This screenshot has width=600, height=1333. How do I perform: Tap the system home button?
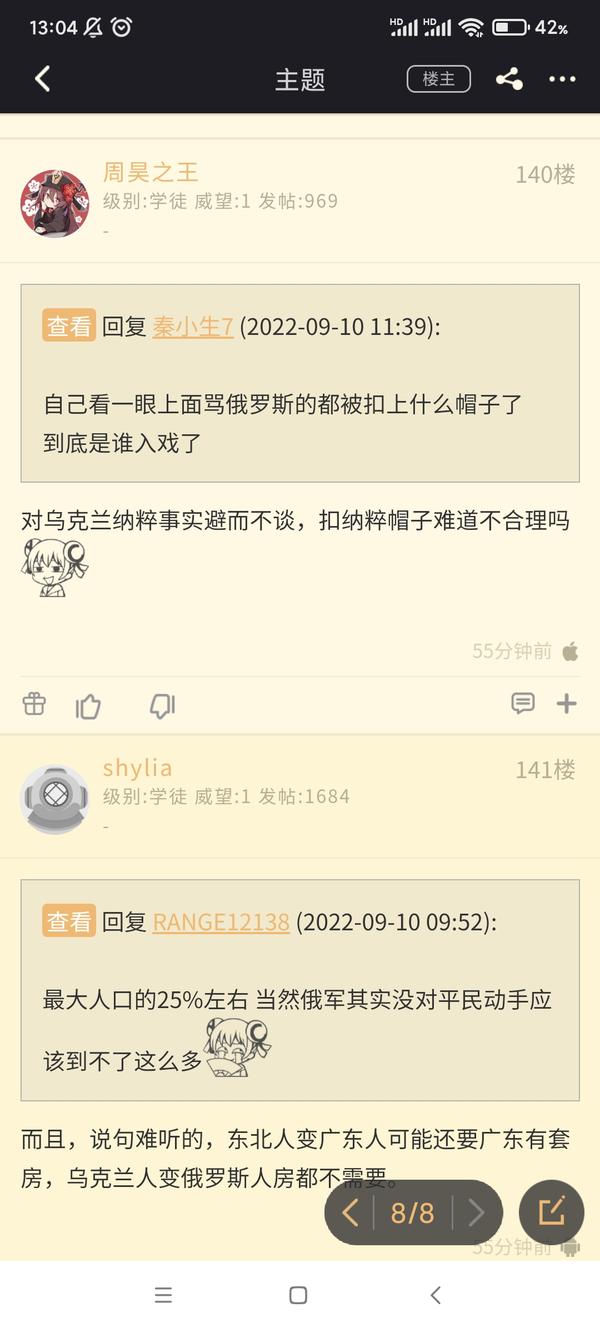tap(298, 1295)
